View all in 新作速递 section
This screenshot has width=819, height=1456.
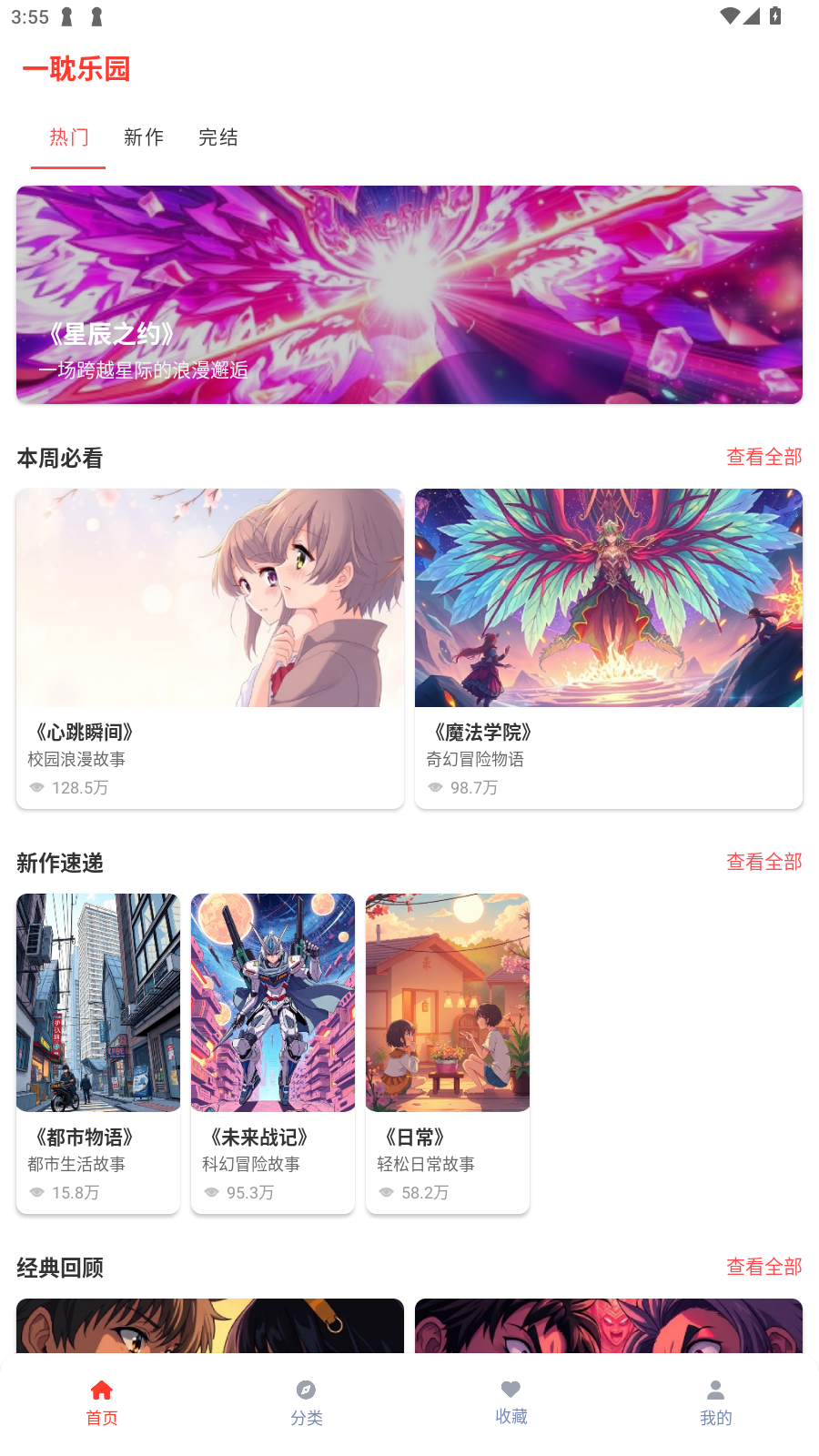[x=763, y=862]
